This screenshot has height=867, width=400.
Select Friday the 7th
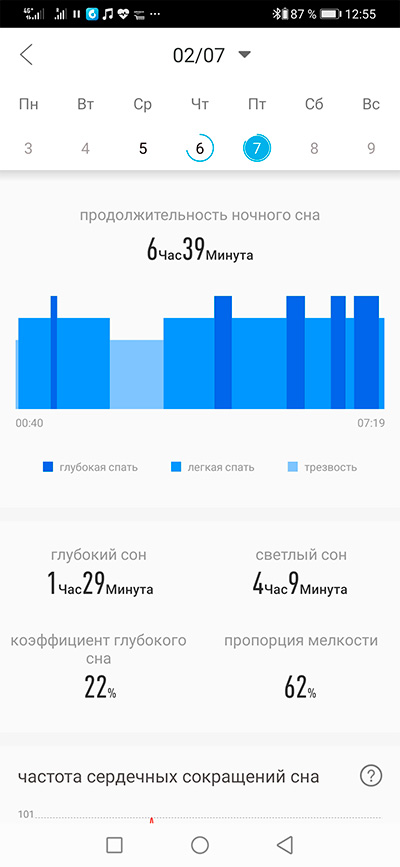257,148
